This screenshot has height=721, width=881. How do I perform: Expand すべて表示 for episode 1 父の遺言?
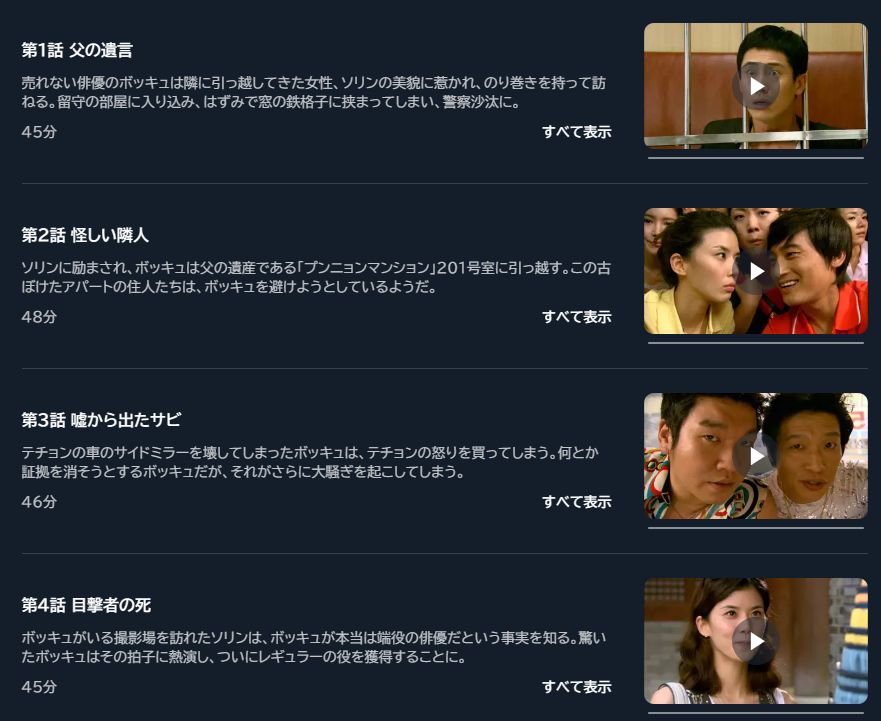[576, 132]
